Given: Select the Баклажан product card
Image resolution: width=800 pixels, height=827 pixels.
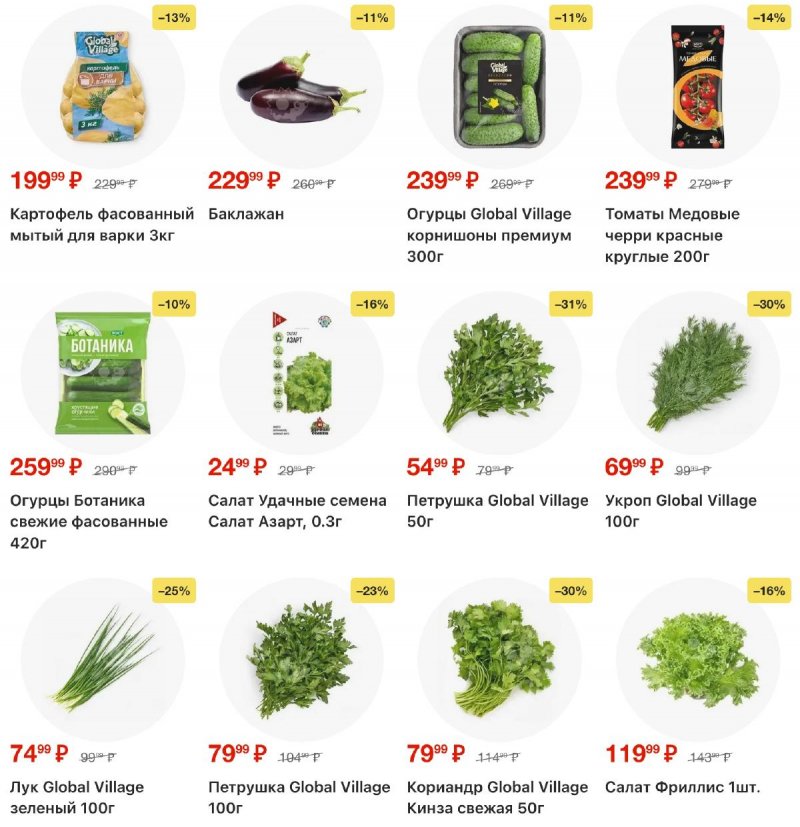Looking at the screenshot, I should 300,86.
